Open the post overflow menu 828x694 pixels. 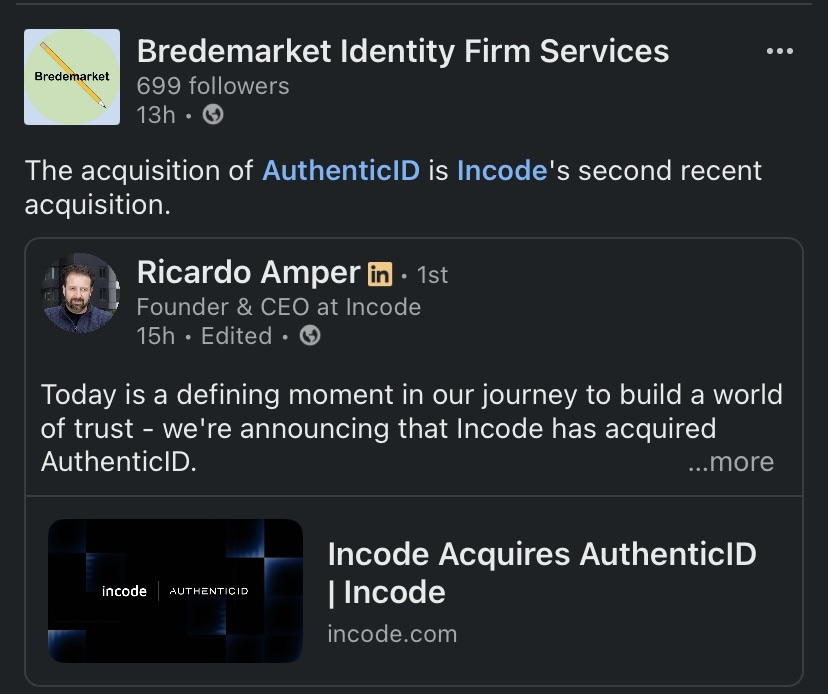(x=779, y=51)
